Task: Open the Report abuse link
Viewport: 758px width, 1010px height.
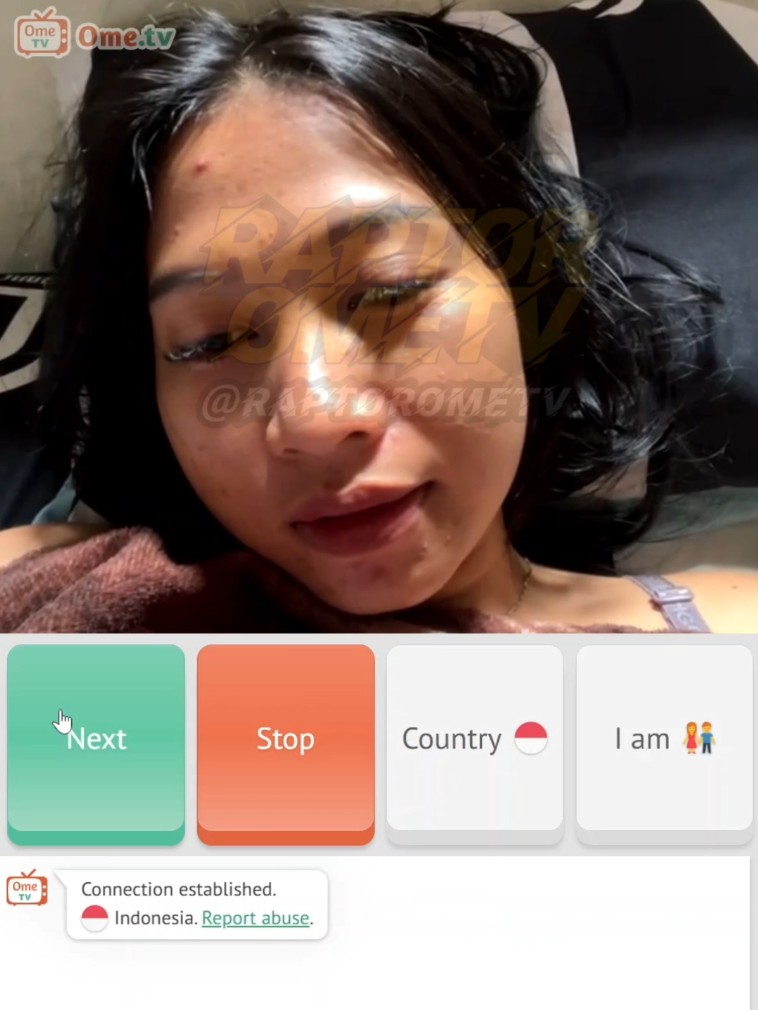Action: [255, 918]
